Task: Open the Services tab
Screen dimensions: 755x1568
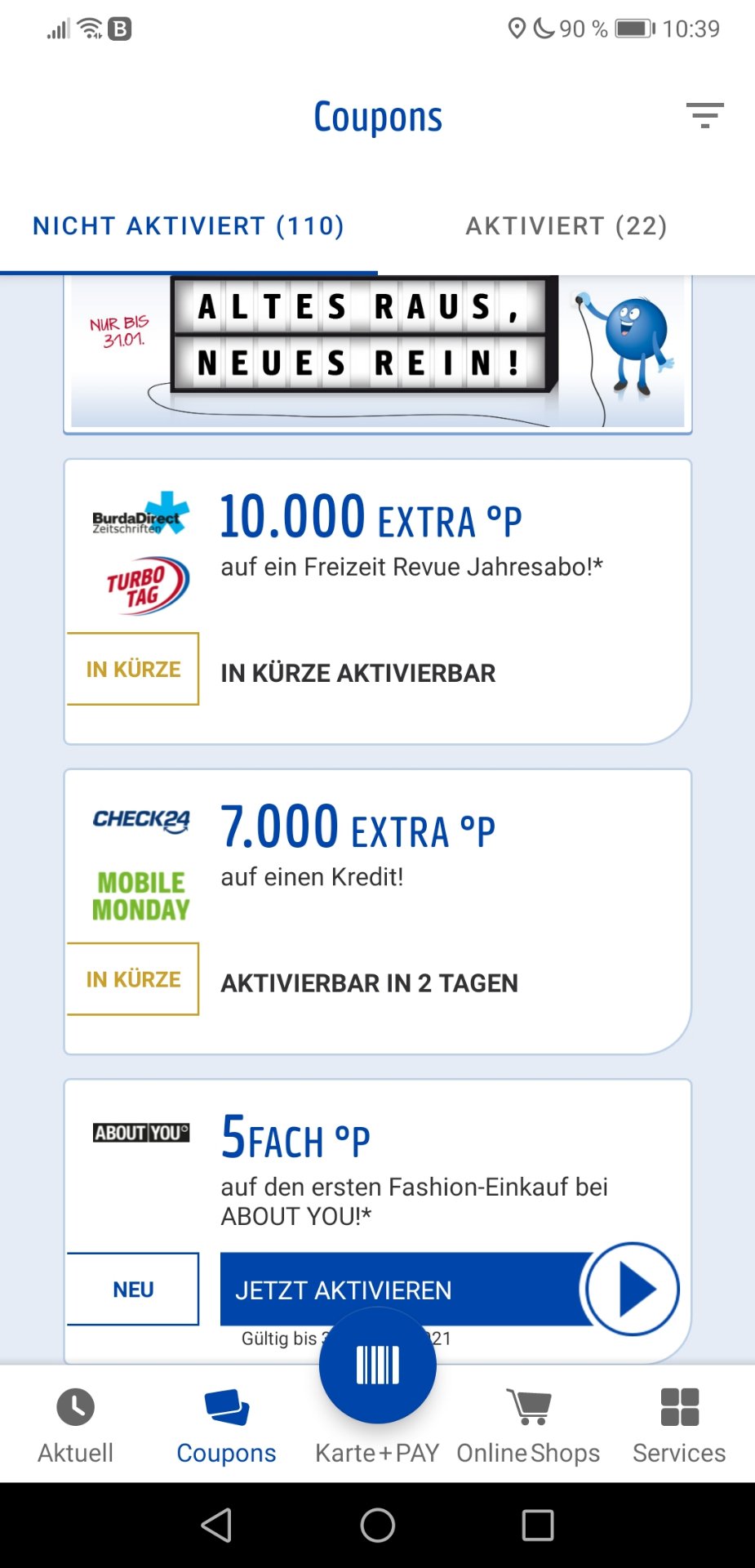Action: click(x=679, y=1425)
